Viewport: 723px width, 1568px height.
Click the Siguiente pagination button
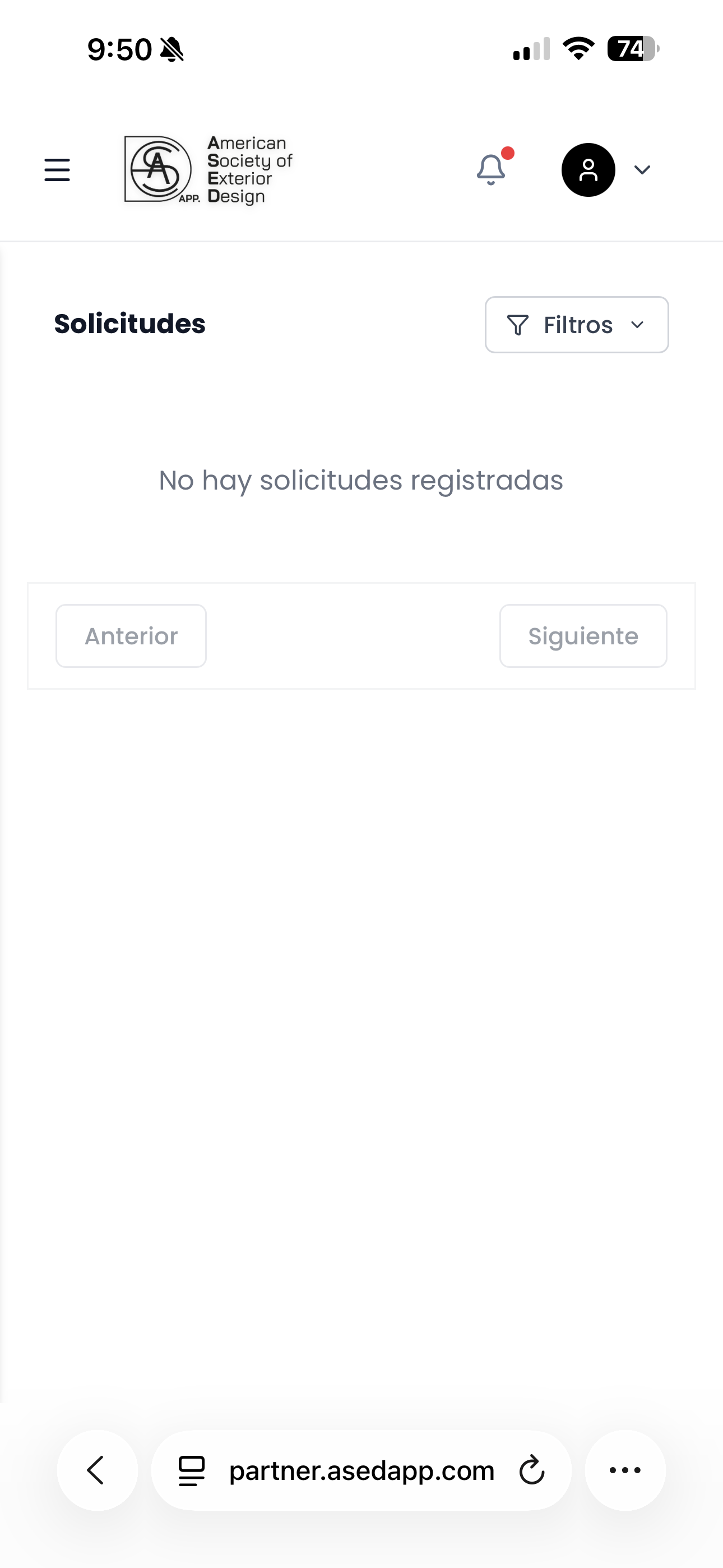pyautogui.click(x=582, y=635)
